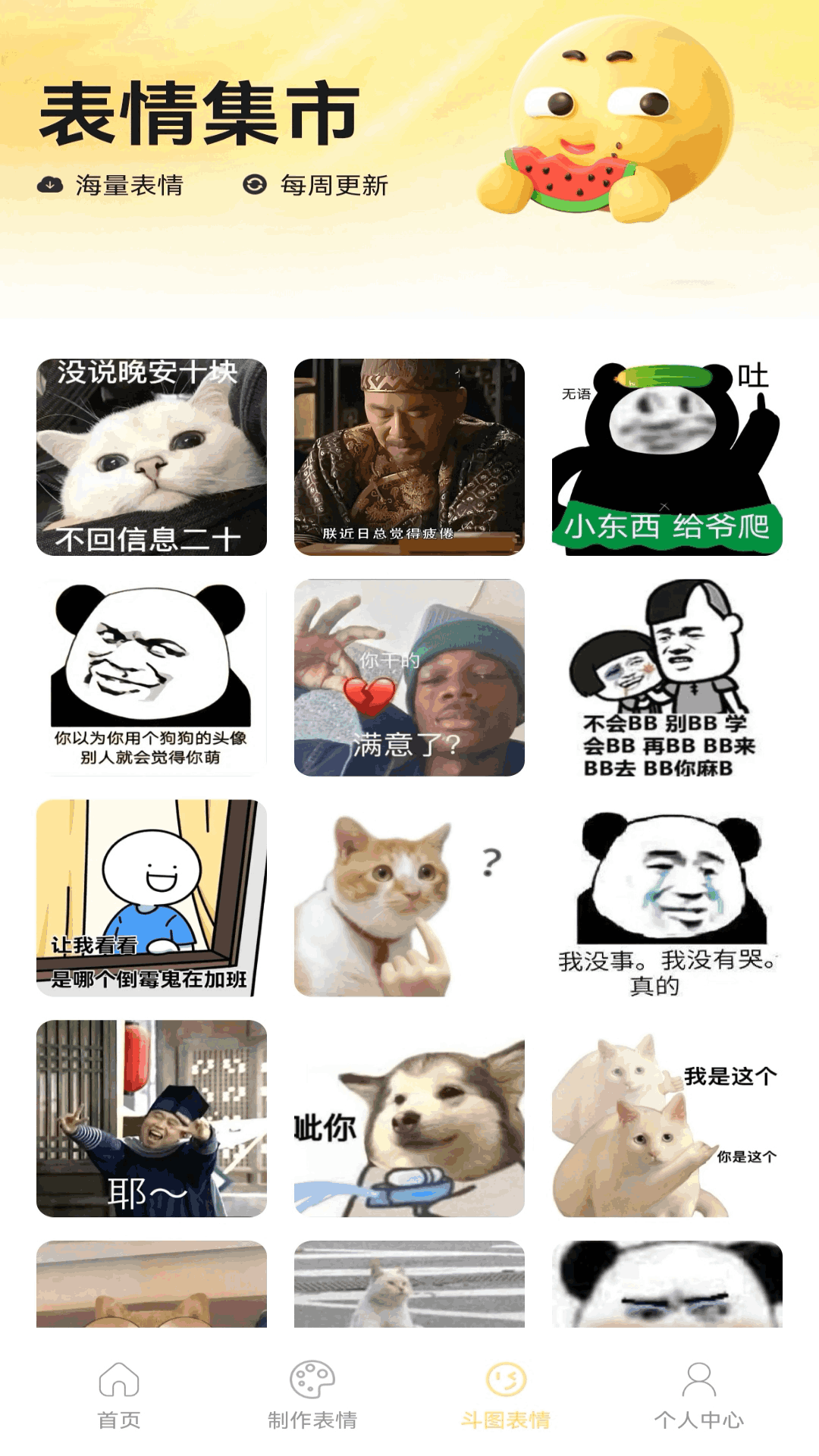Open the 你以为你用个狗狗的头像 panda meme

[152, 677]
